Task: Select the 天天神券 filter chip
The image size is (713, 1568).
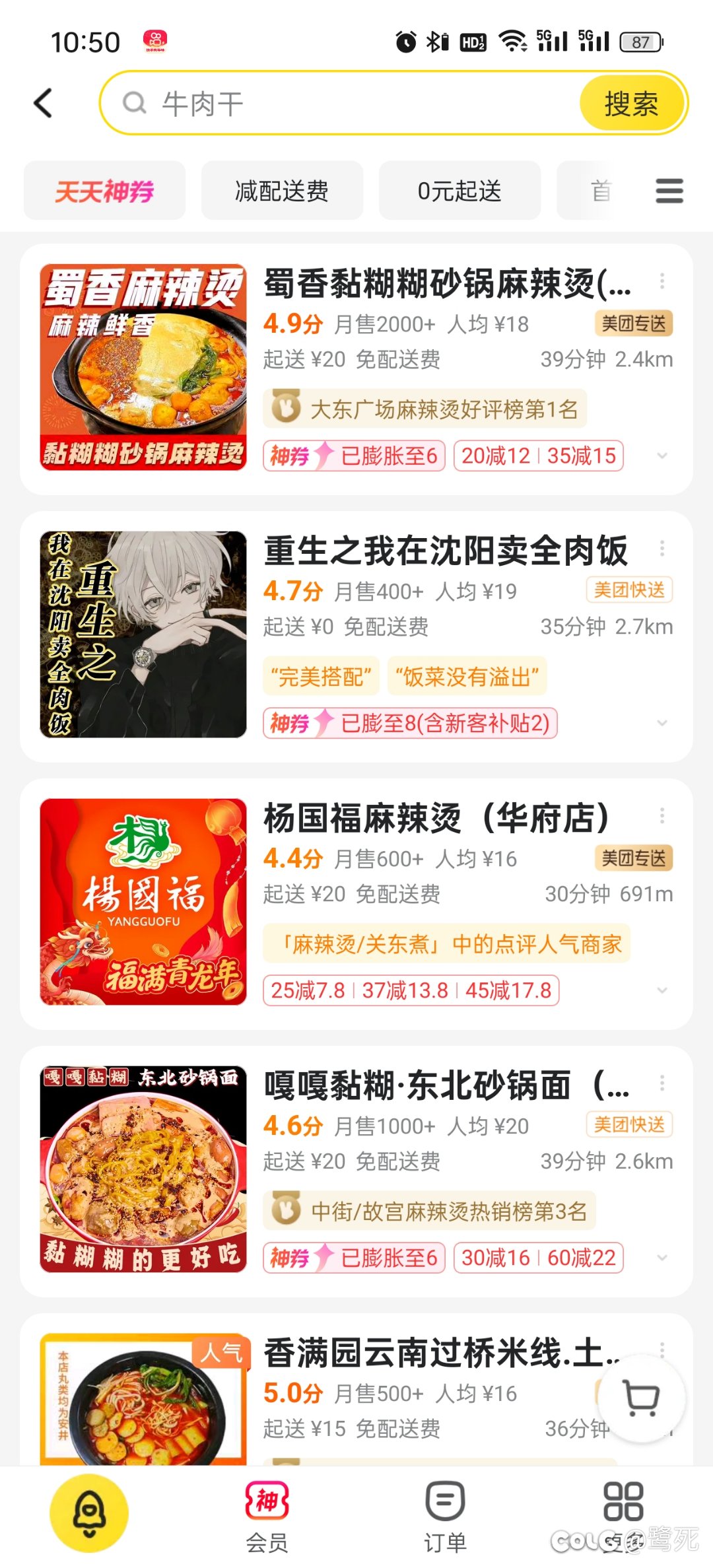Action: pyautogui.click(x=104, y=191)
